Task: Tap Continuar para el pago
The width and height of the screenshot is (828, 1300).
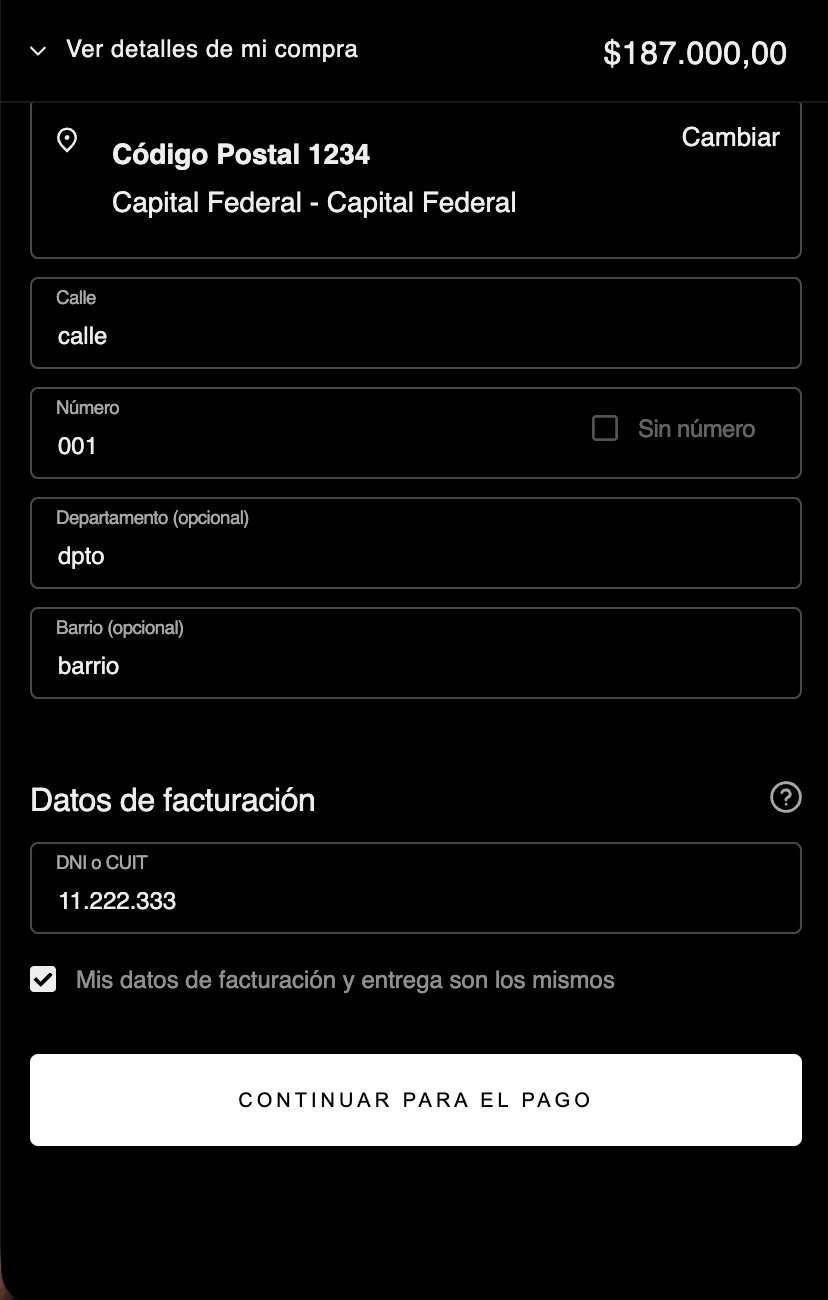Action: coord(415,1100)
